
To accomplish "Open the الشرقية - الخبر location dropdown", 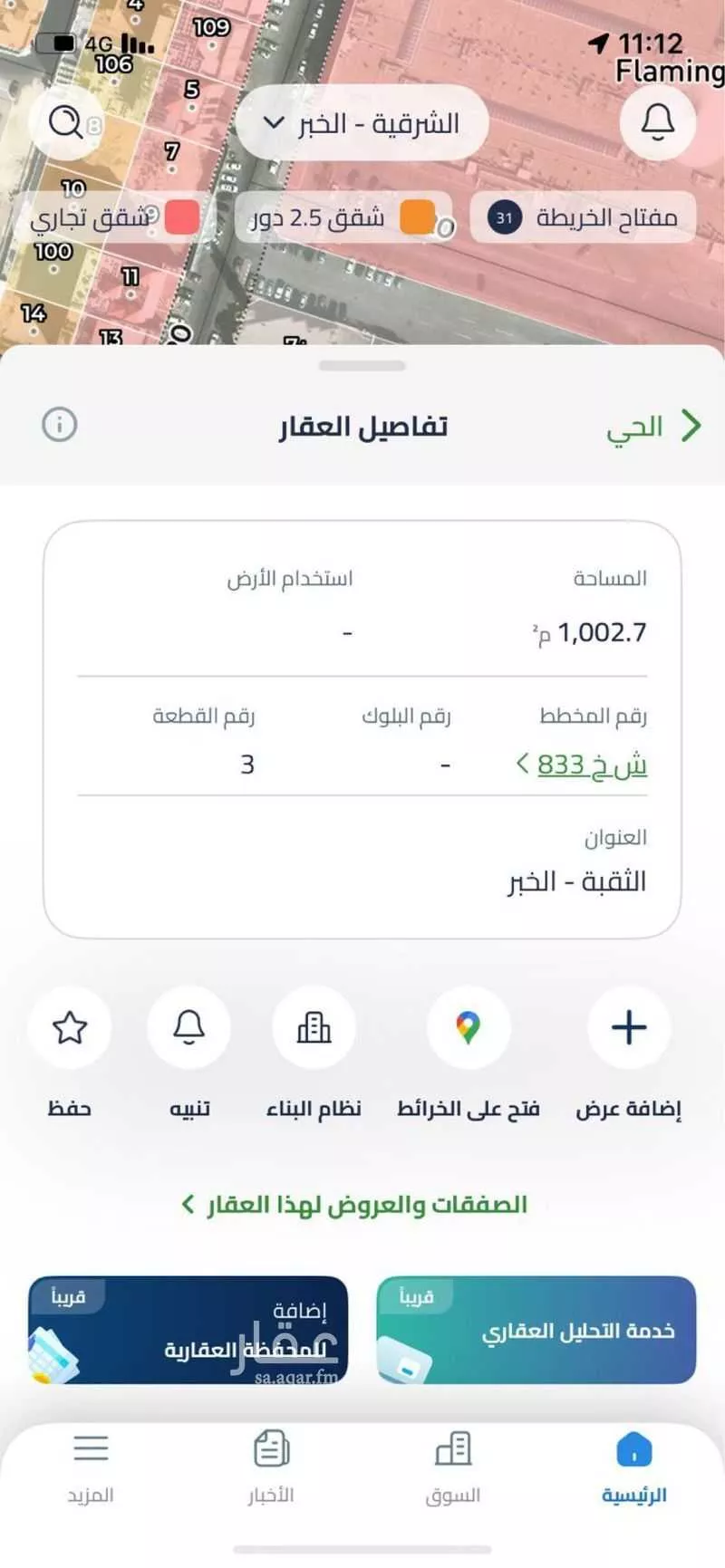I will tap(362, 123).
